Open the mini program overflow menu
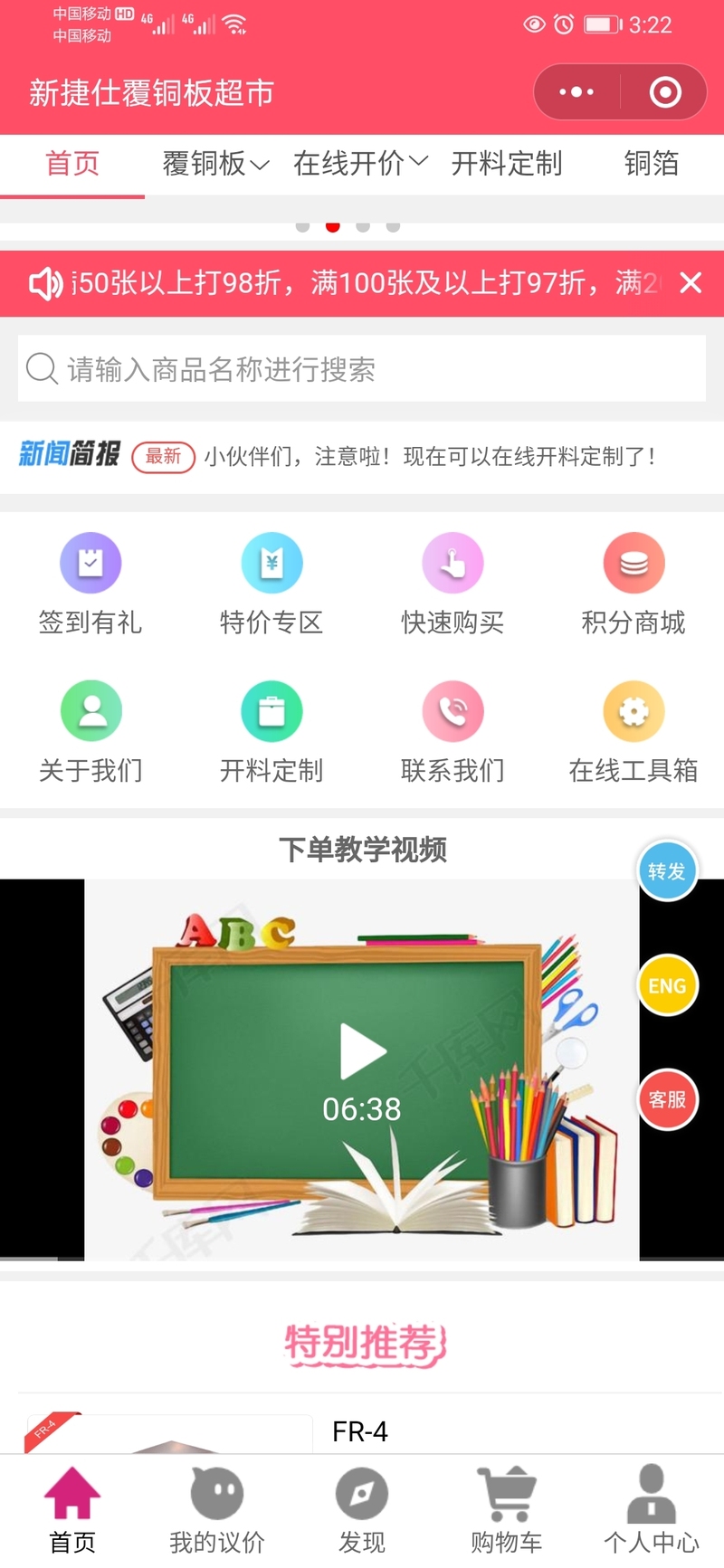724x1568 pixels. (x=576, y=92)
